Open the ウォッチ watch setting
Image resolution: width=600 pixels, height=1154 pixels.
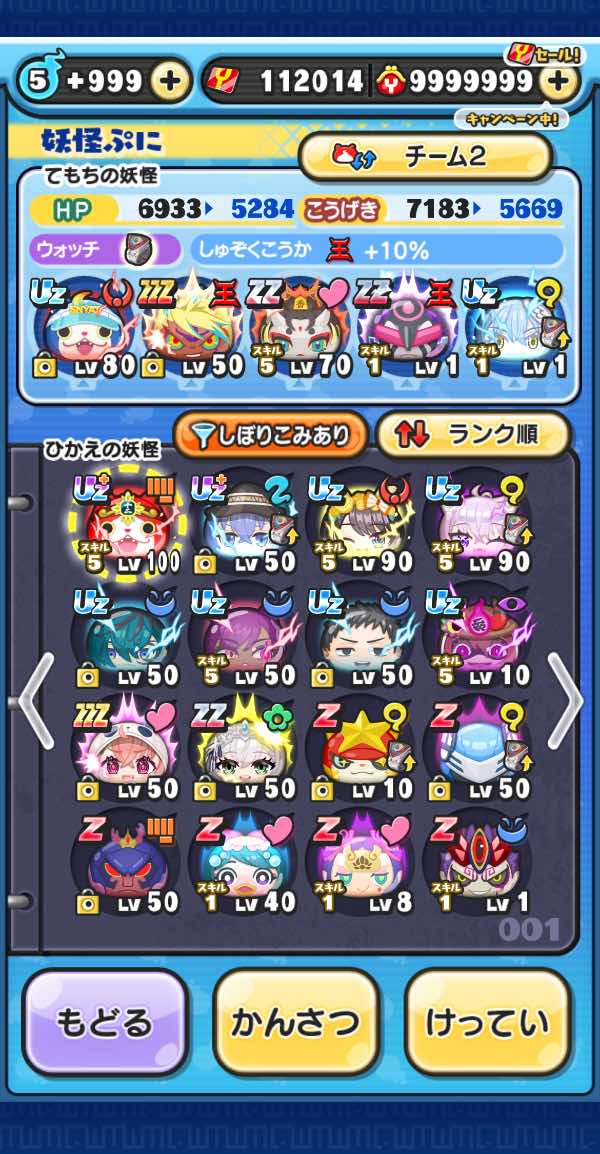click(105, 250)
